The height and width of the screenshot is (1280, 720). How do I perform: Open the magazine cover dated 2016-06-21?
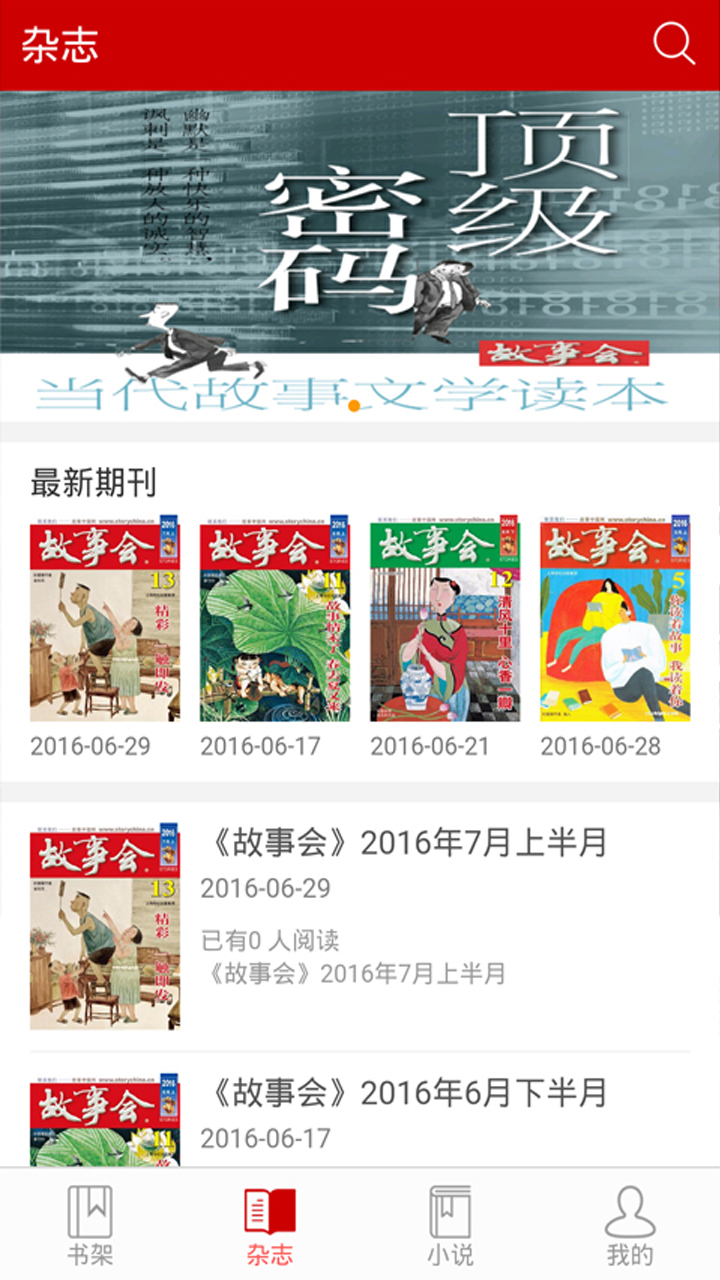(445, 620)
